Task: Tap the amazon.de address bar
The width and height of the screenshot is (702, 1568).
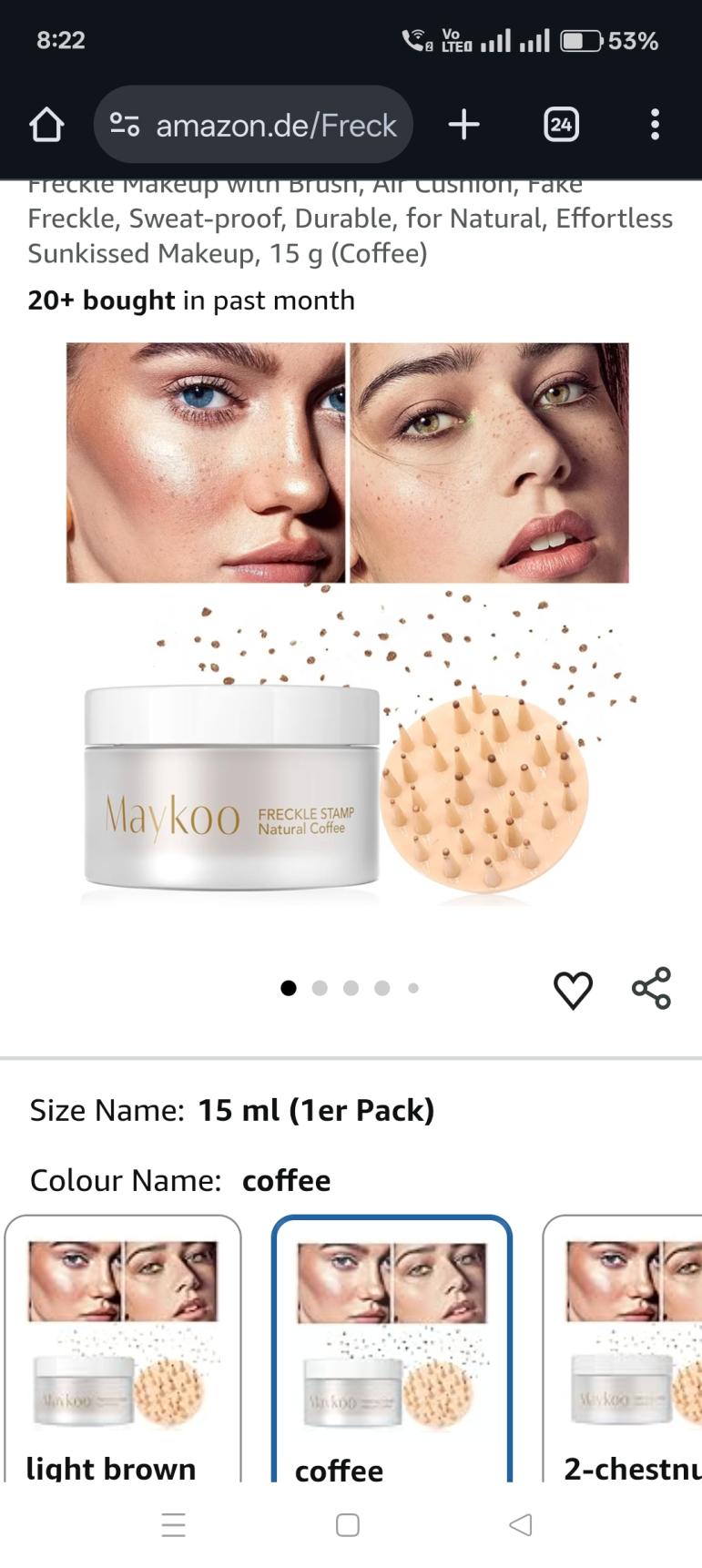Action: click(x=273, y=125)
